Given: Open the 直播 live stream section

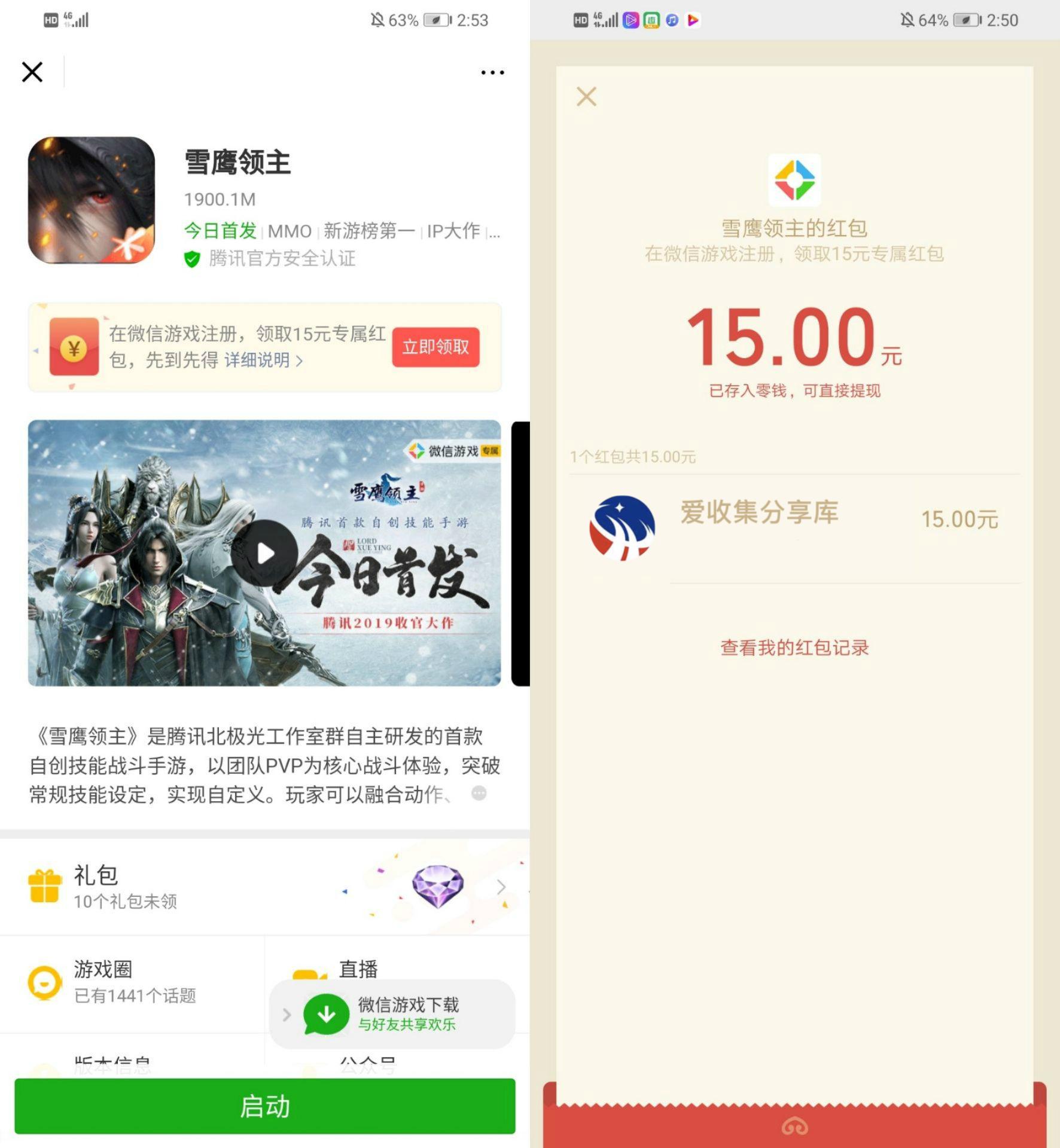Looking at the screenshot, I should [359, 967].
